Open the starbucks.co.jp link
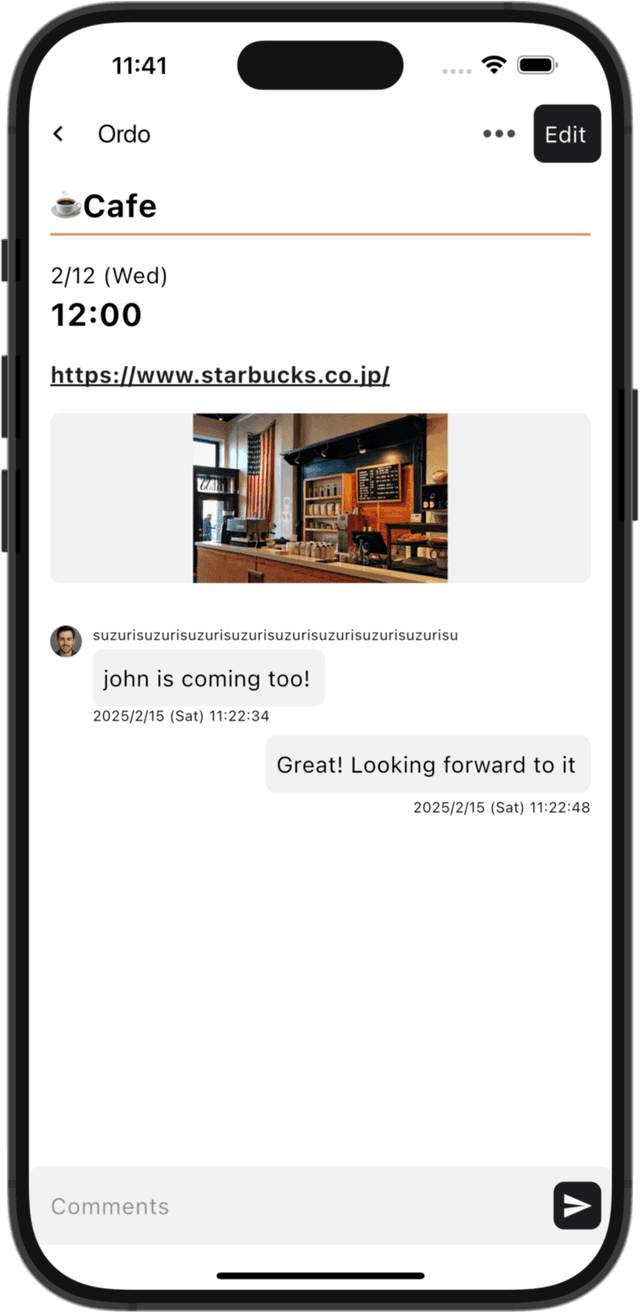The image size is (640, 1312). [x=220, y=375]
